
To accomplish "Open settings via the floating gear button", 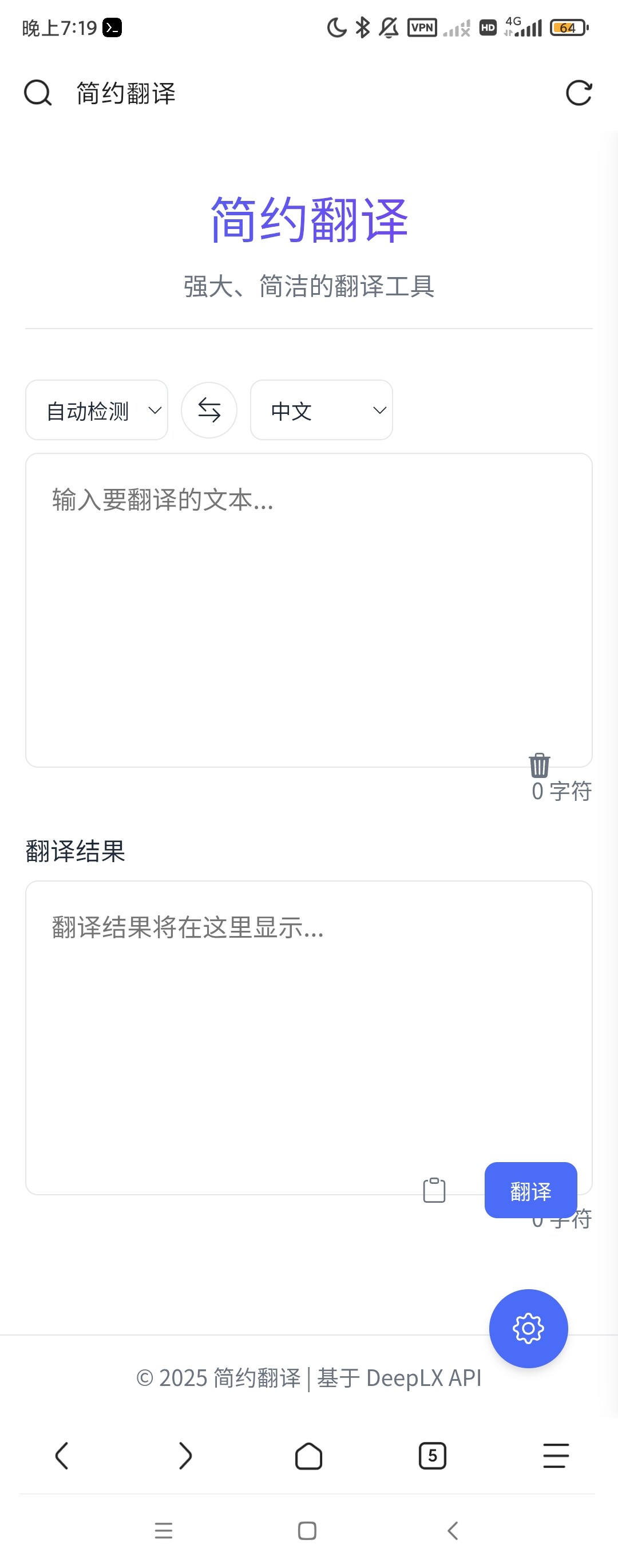I will 529,1328.
